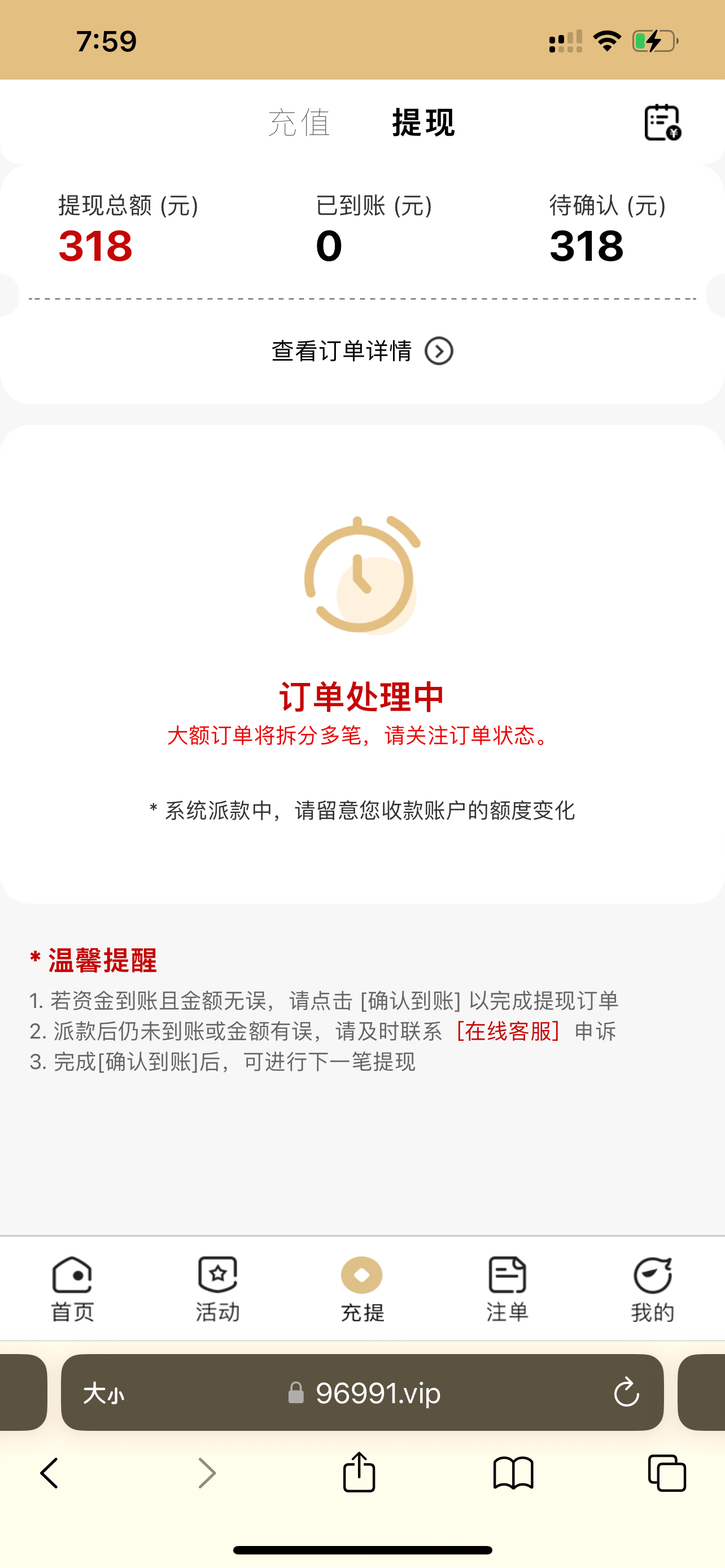This screenshot has width=725, height=1568.
Task: Switch to the 我的 tab
Action: (652, 1289)
